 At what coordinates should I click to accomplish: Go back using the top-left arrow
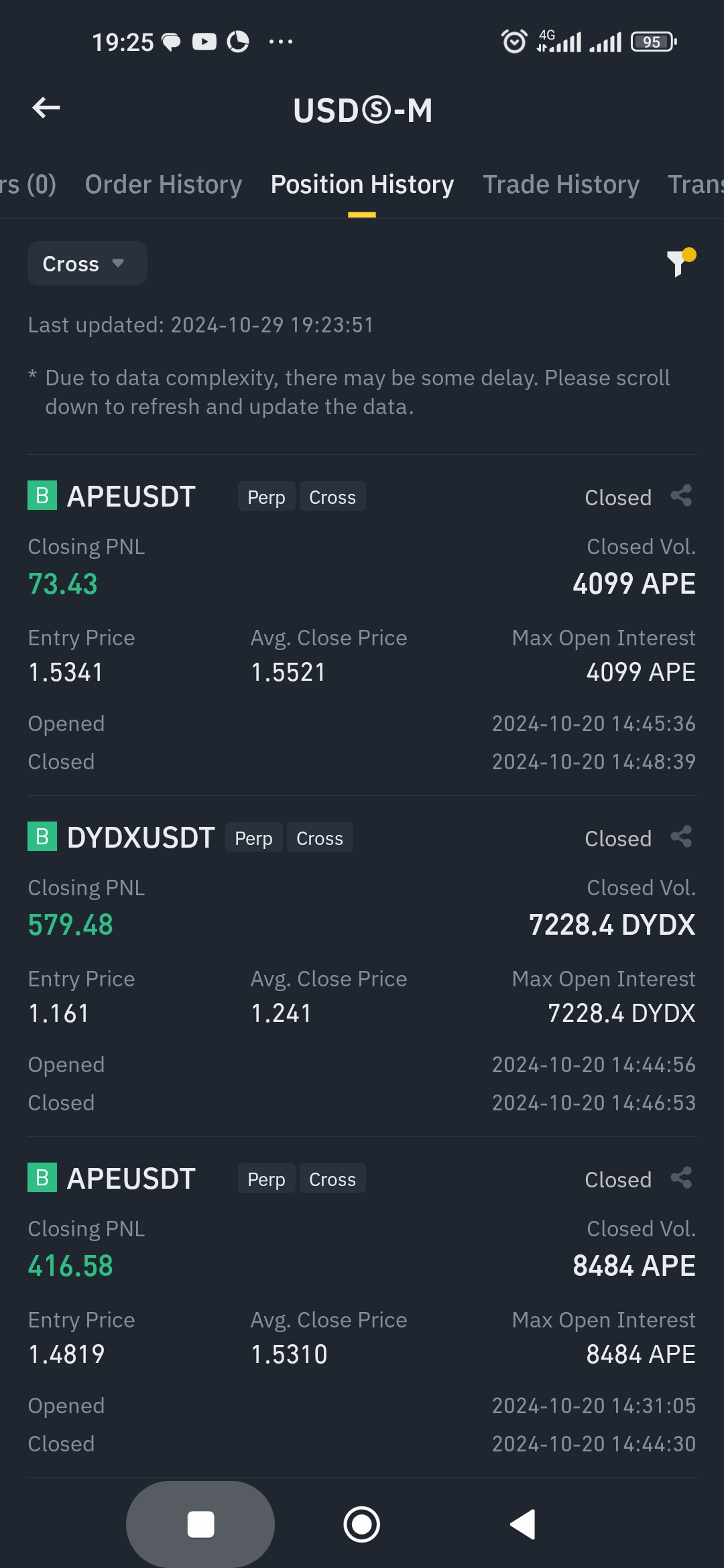[46, 108]
